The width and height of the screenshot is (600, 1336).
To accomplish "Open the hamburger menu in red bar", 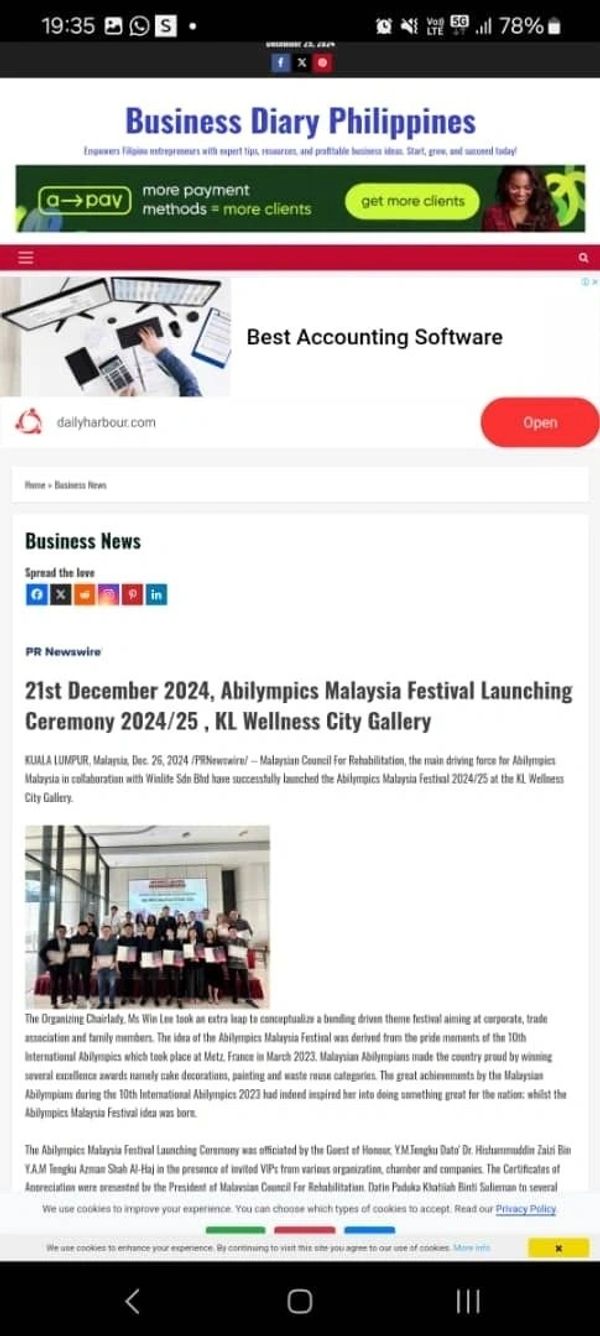I will click(26, 257).
